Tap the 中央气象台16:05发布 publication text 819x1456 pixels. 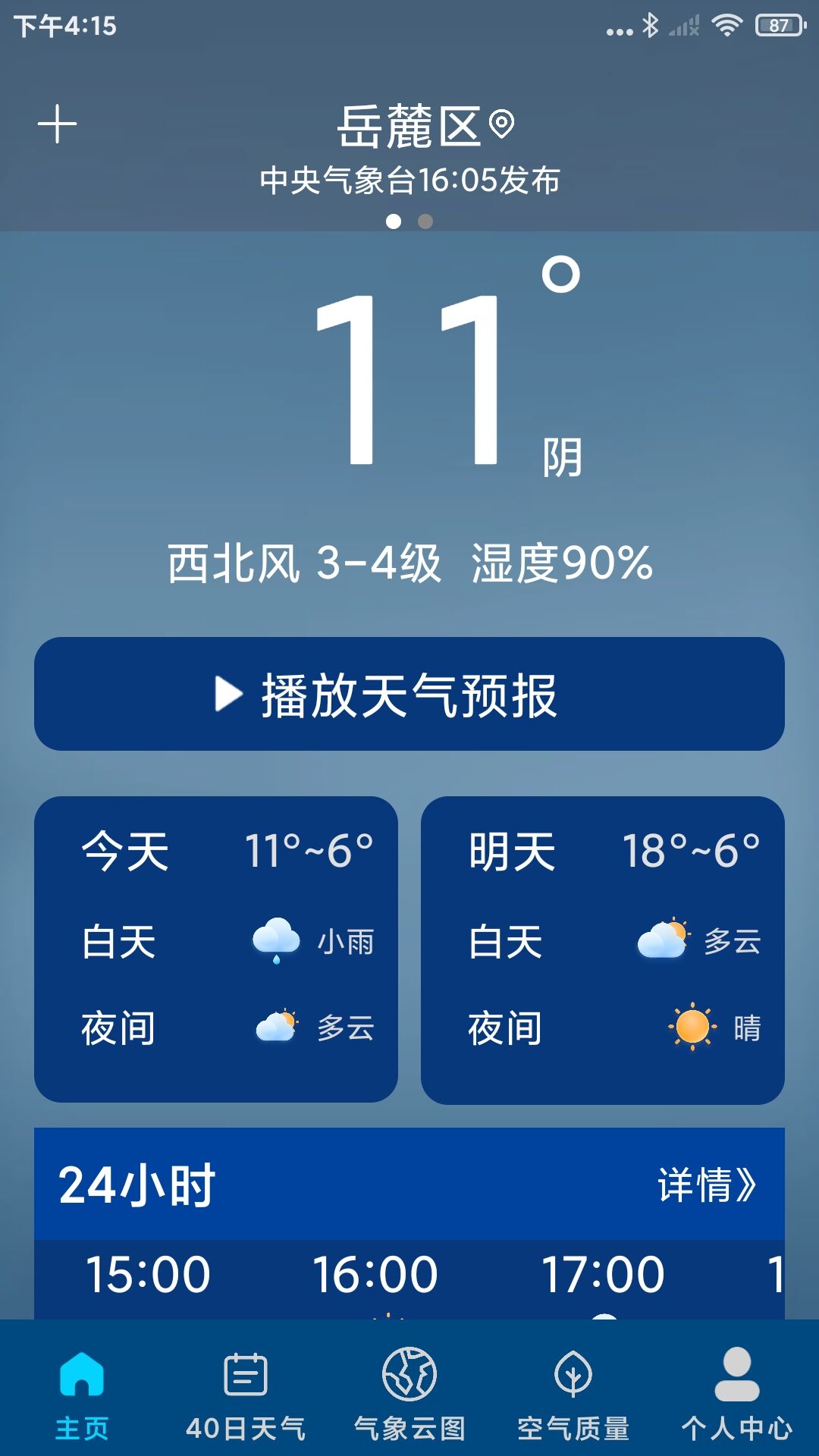click(409, 178)
